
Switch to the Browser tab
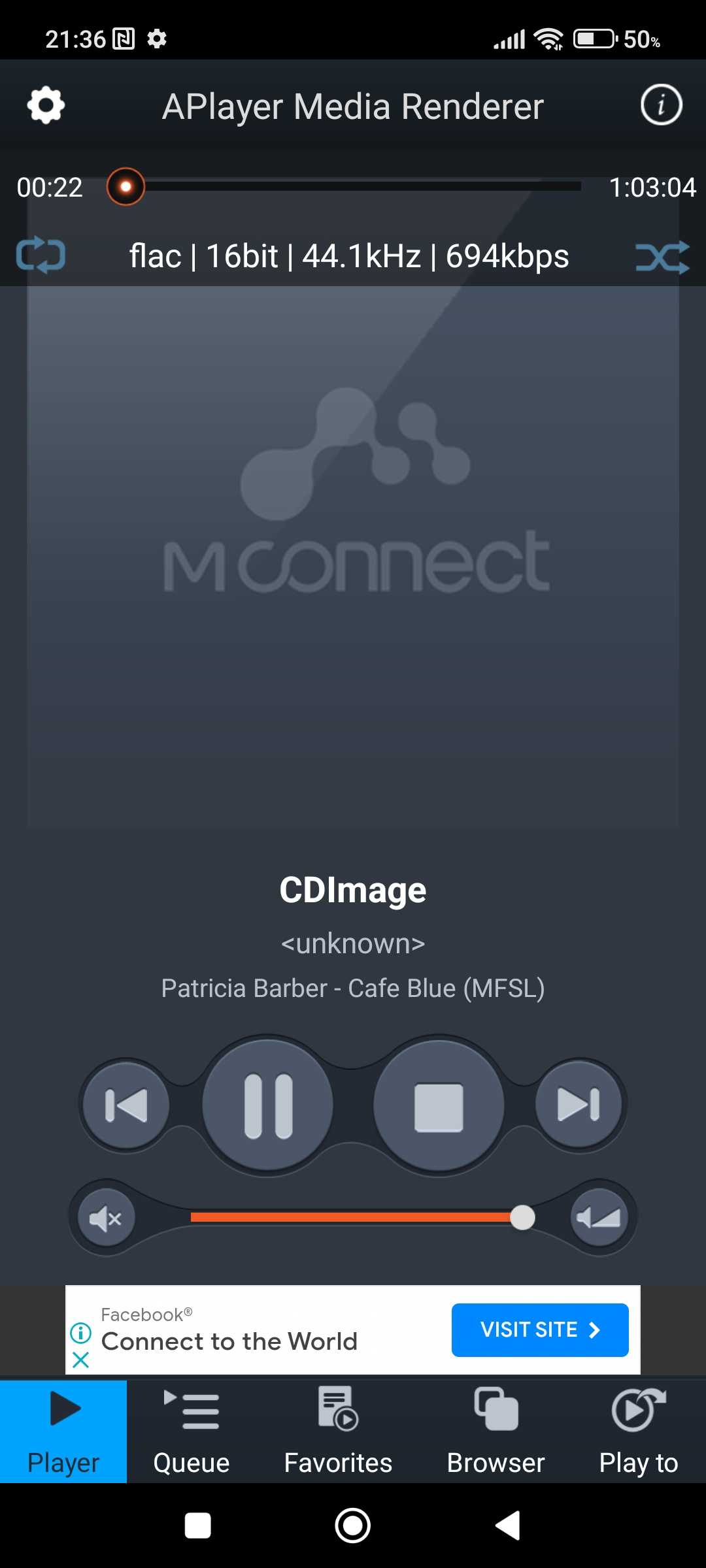(x=496, y=1431)
